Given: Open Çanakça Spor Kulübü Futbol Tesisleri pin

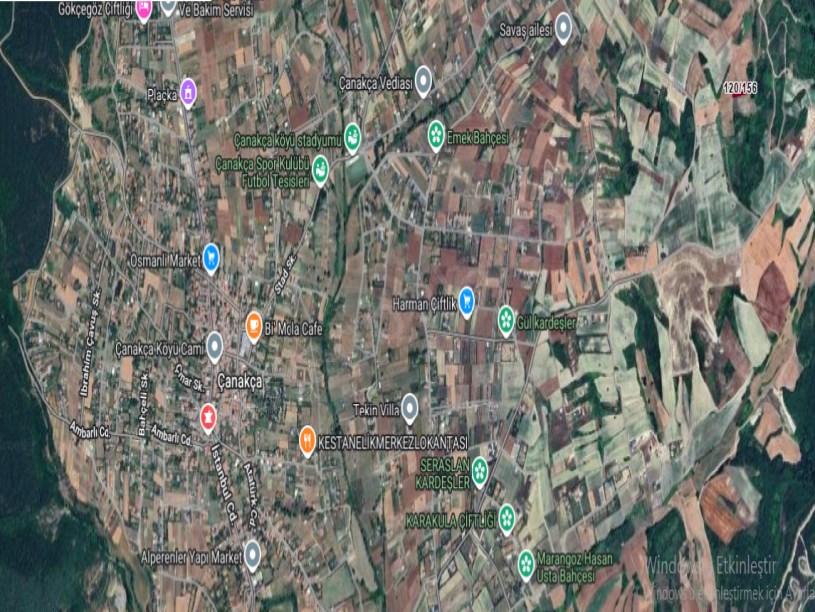Looking at the screenshot, I should pyautogui.click(x=320, y=169).
